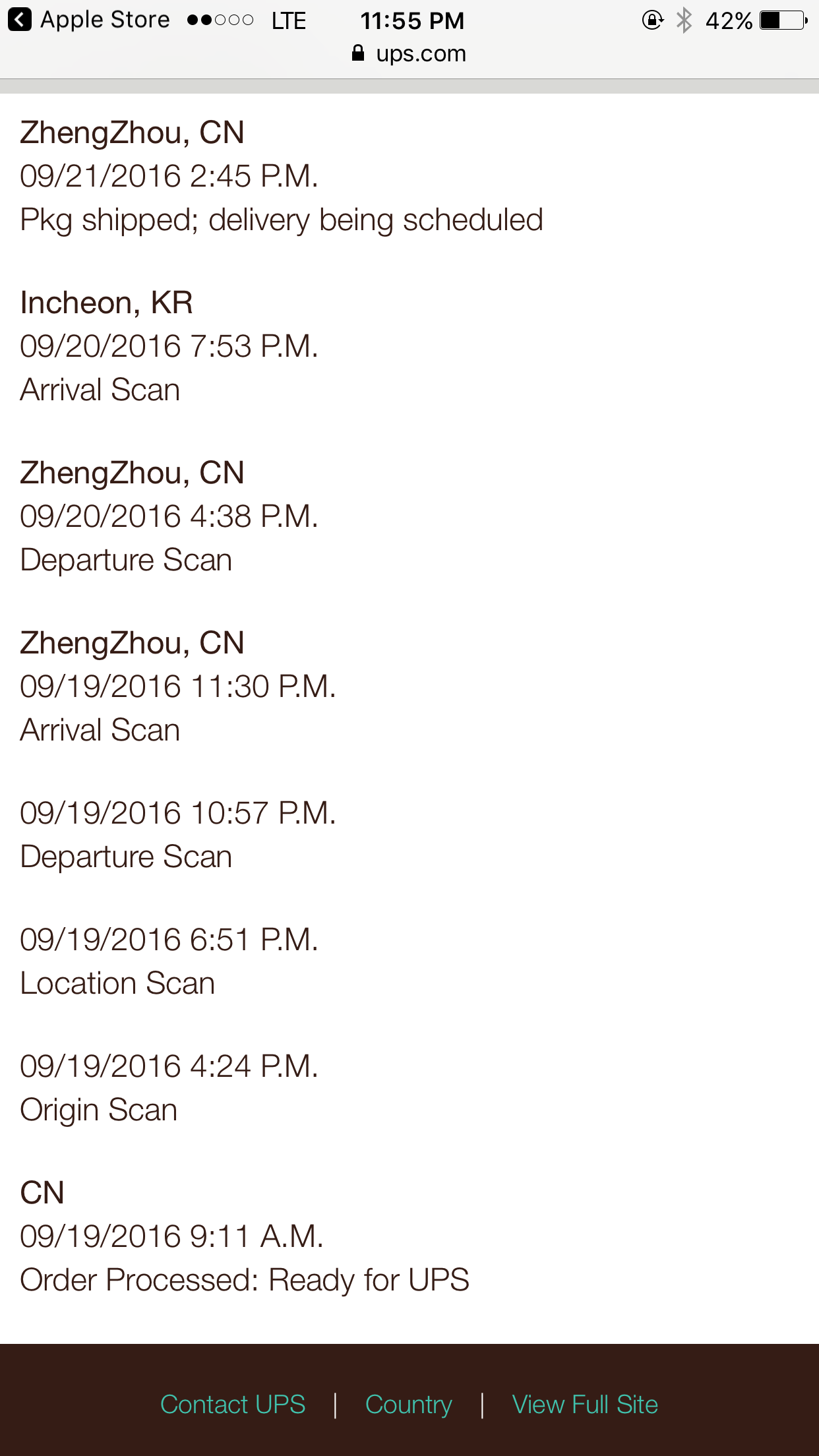Return to Apple Store app
Viewport: 819px width, 1456px height.
pos(89,20)
